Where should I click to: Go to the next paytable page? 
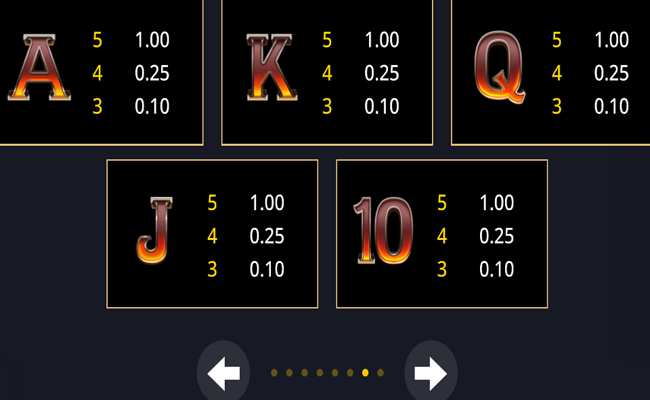pyautogui.click(x=430, y=374)
